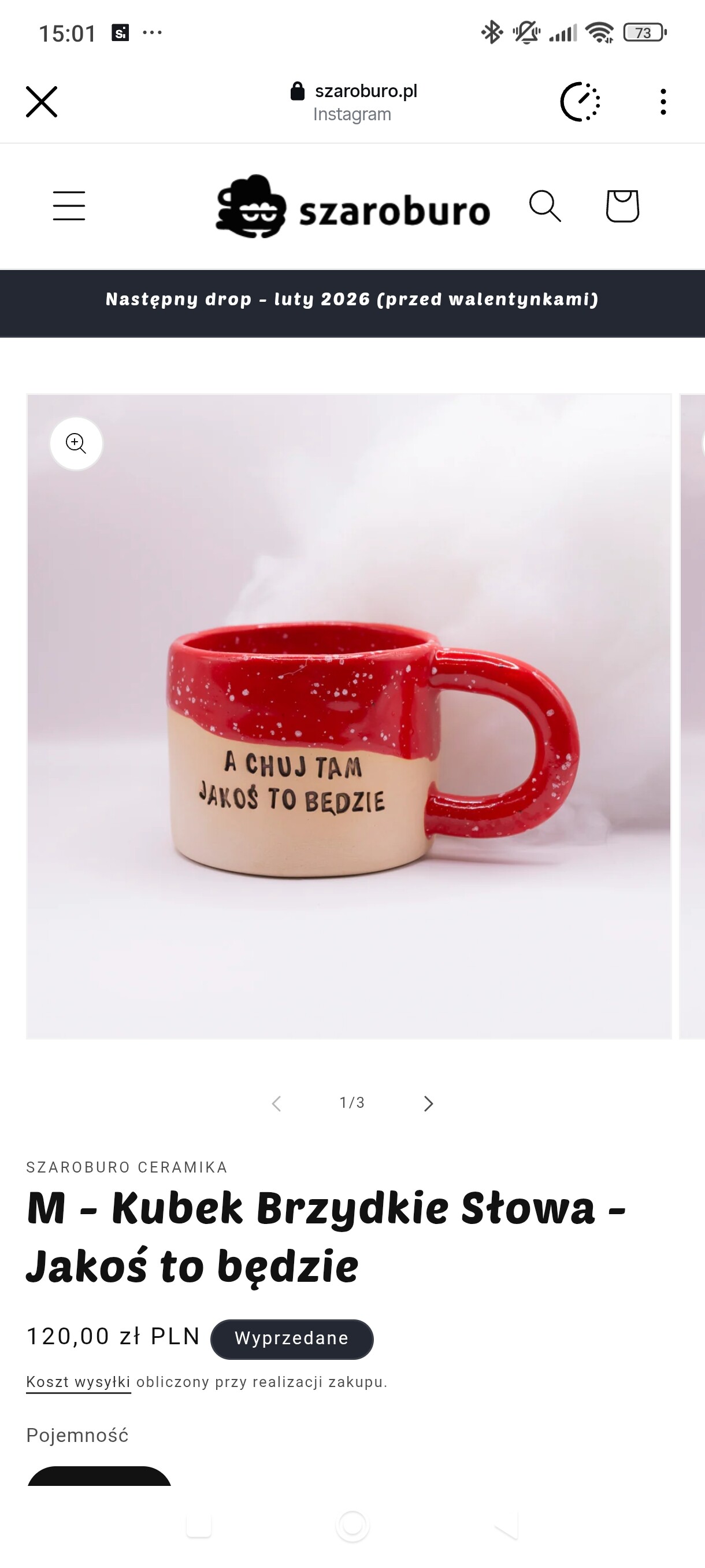This screenshot has height=1568, width=705.
Task: Zoom into the product photo
Action: click(x=76, y=443)
